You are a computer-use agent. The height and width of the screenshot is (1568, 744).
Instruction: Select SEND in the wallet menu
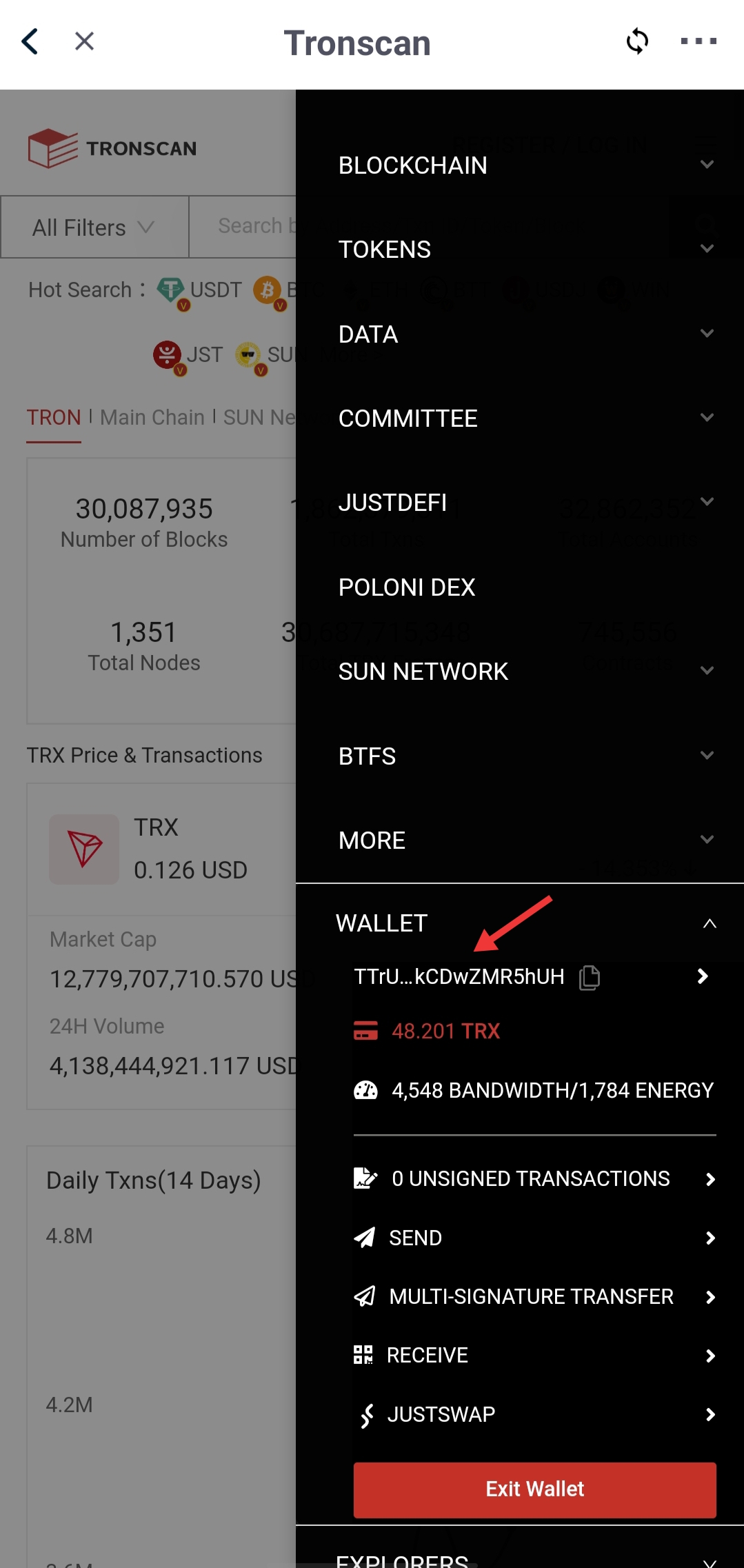pyautogui.click(x=534, y=1238)
